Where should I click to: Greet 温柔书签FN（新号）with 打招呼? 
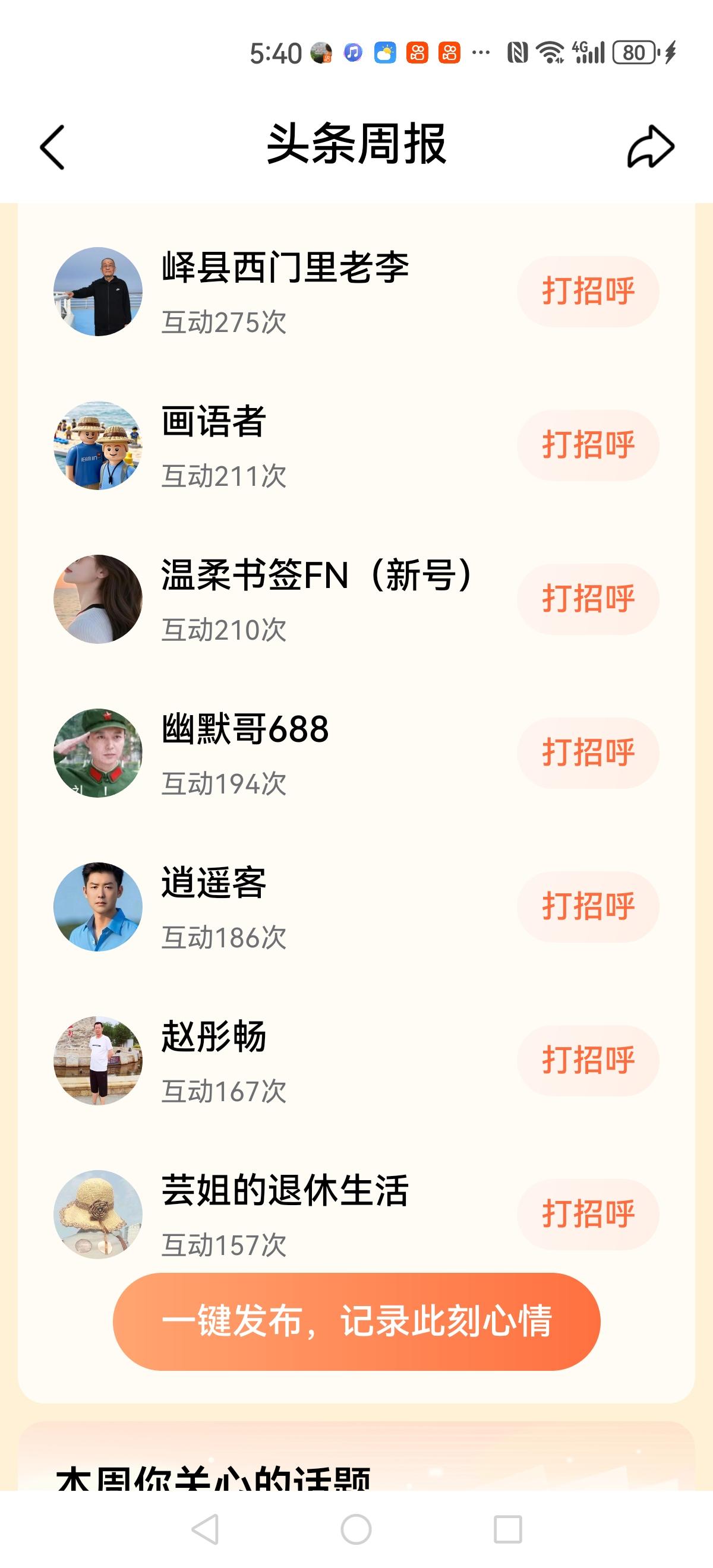588,599
